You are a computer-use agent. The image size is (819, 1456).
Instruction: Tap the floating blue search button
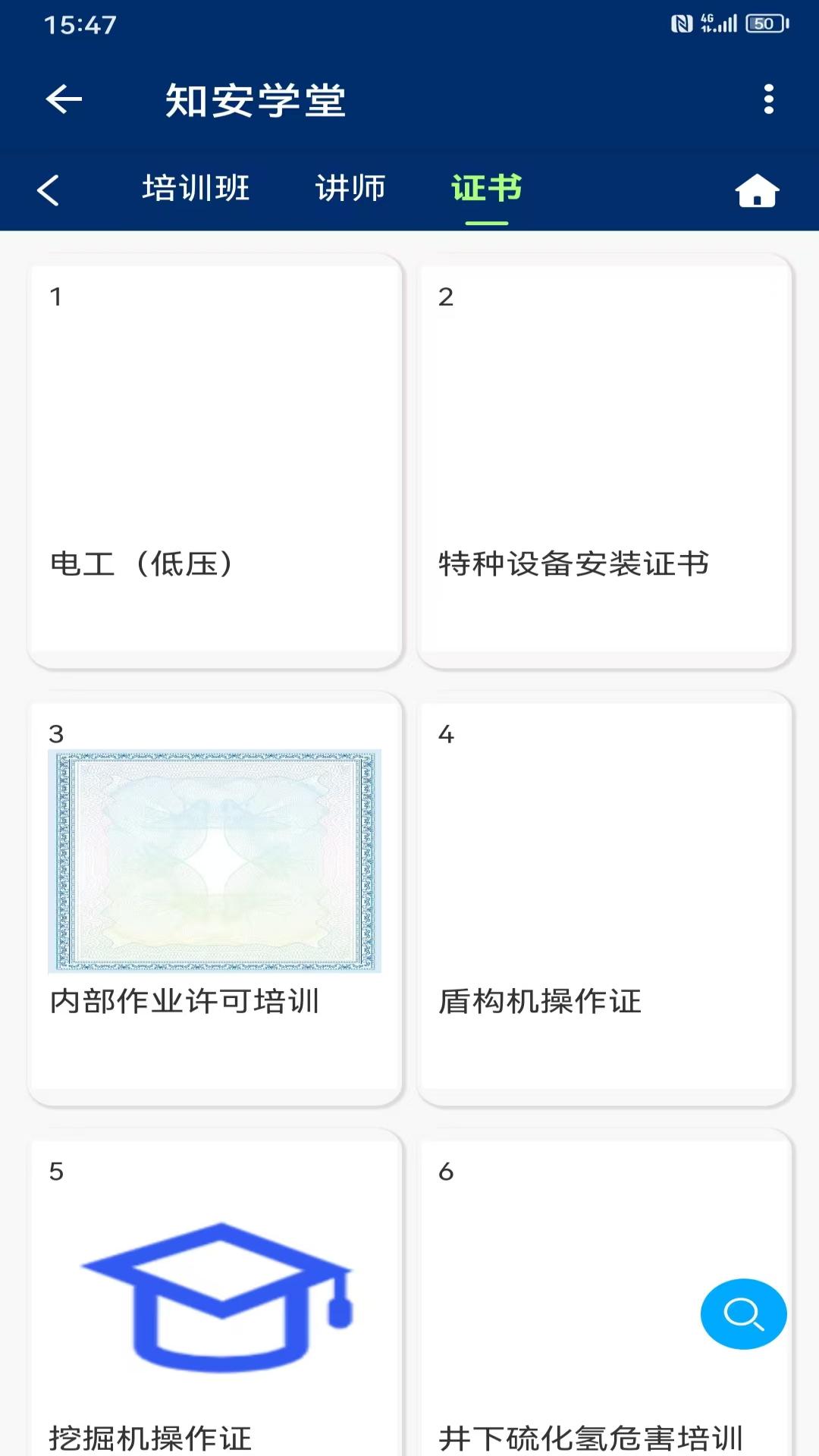[x=743, y=1314]
